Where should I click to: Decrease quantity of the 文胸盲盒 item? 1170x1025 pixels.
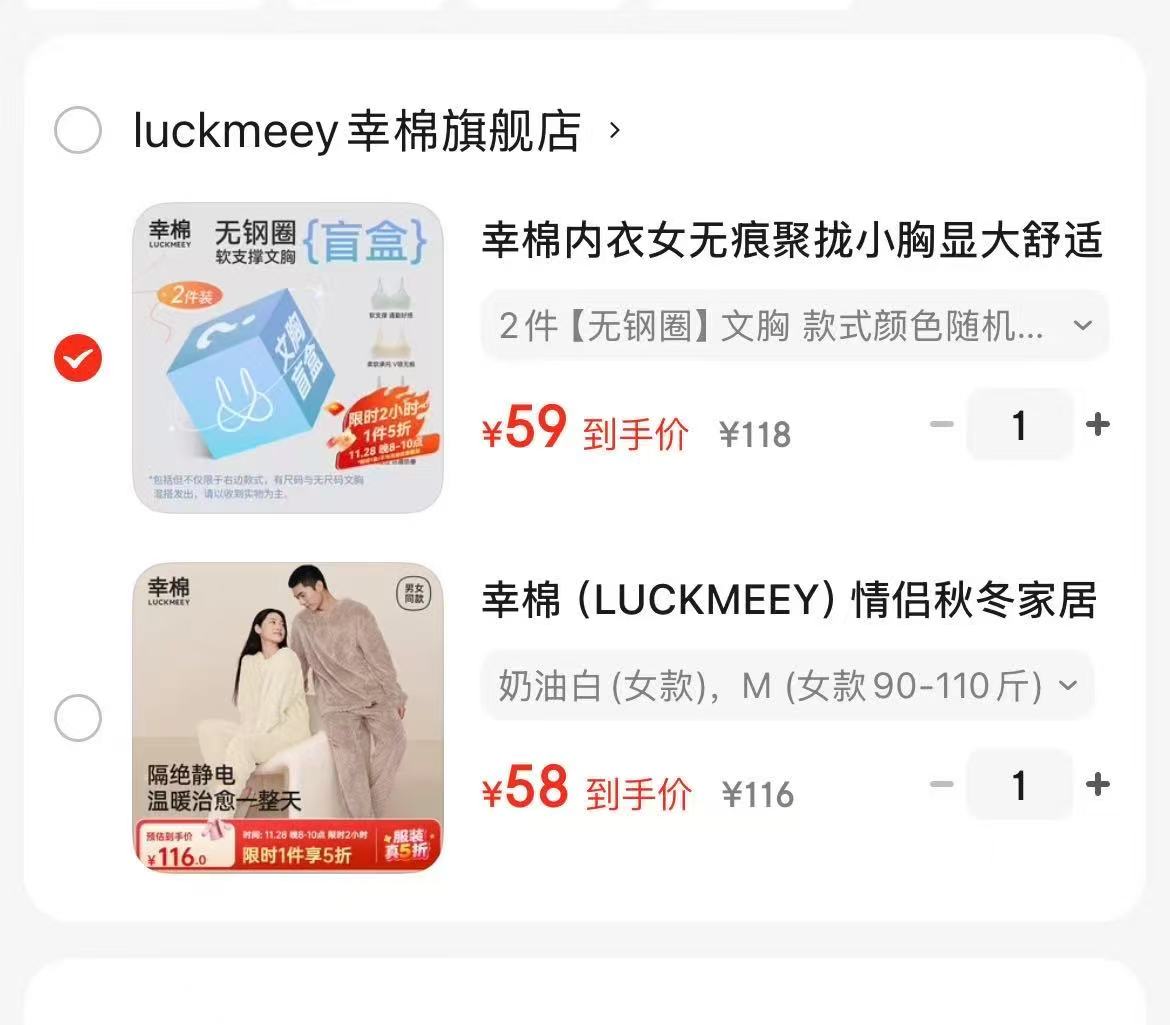(941, 425)
